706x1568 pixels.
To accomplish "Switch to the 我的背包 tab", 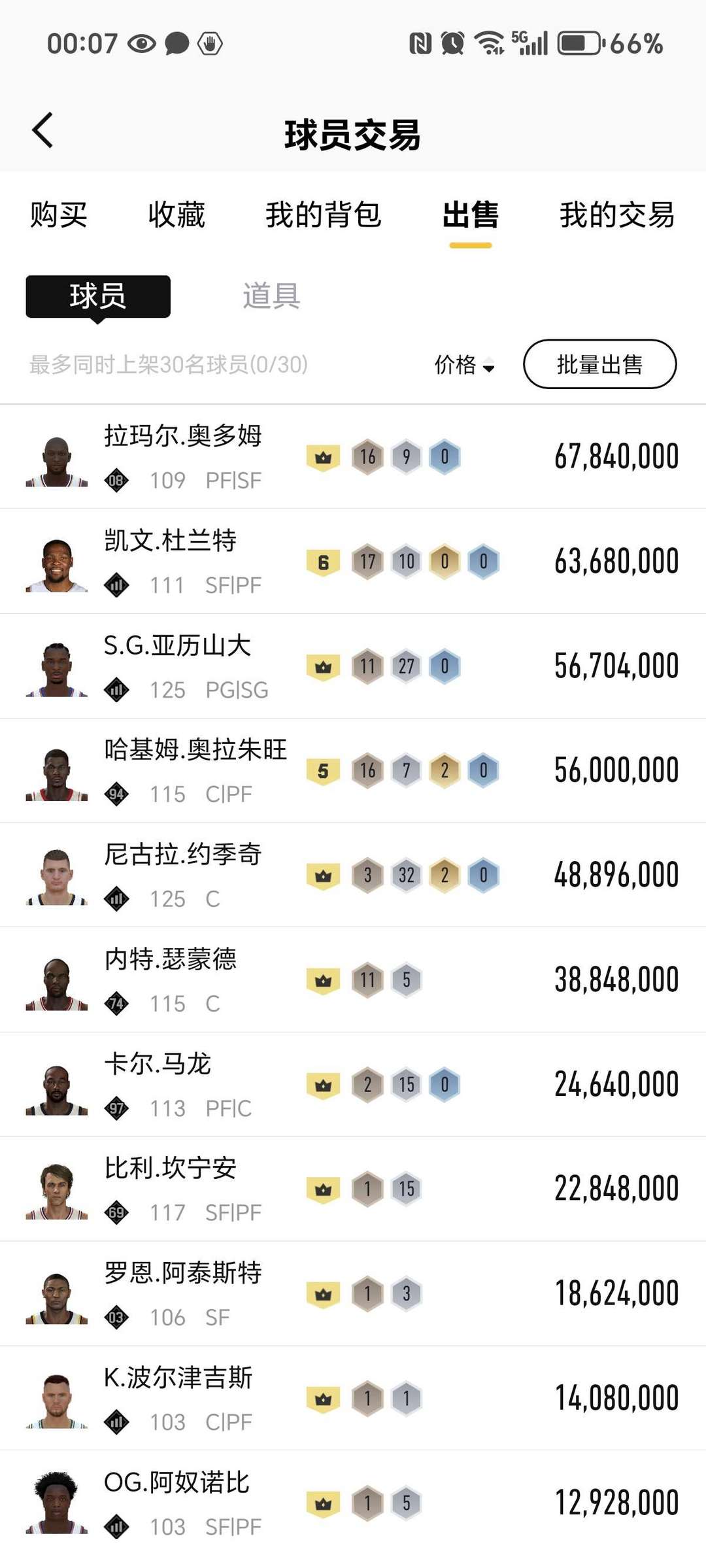I will [324, 215].
